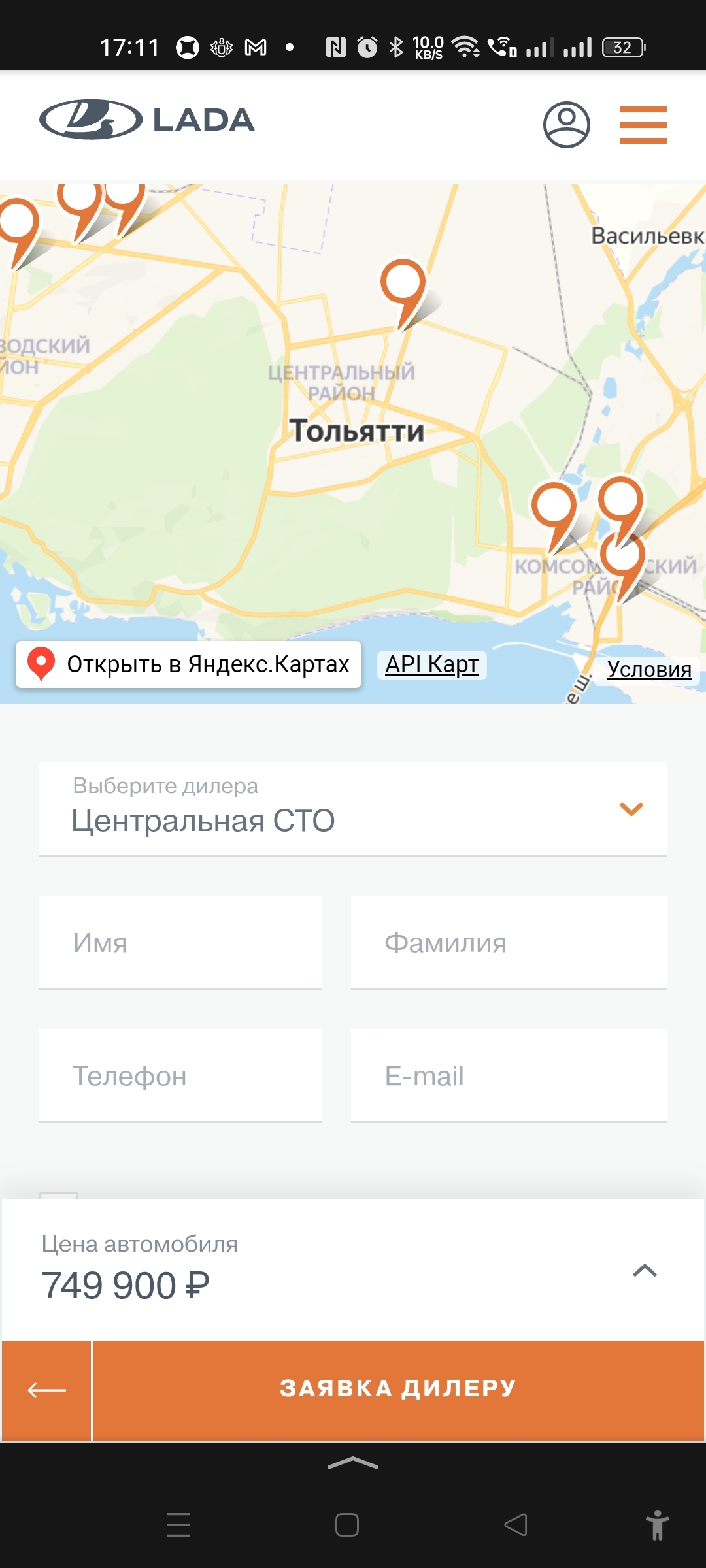
Task: Go back with the orange arrow button
Action: (46, 1390)
